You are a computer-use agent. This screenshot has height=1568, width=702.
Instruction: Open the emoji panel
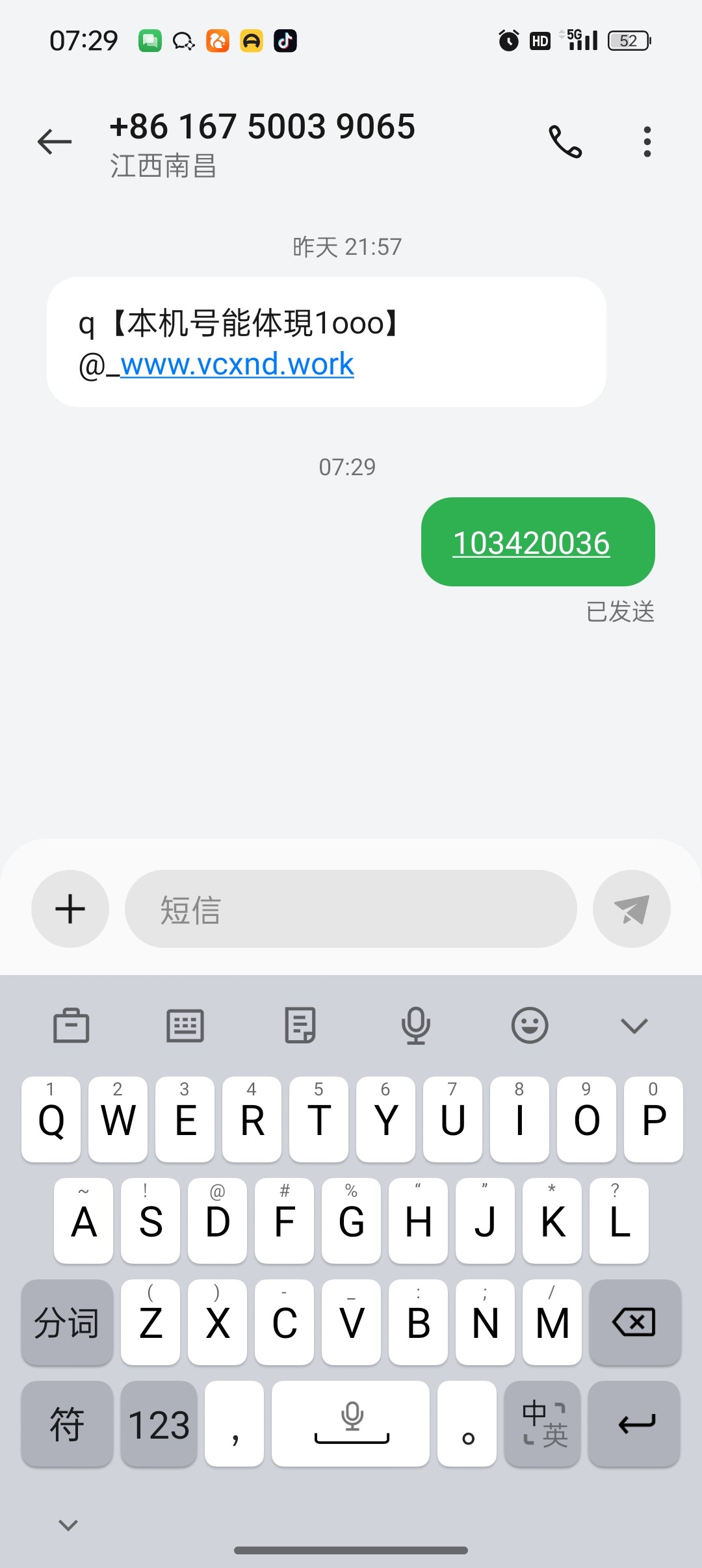[530, 1026]
